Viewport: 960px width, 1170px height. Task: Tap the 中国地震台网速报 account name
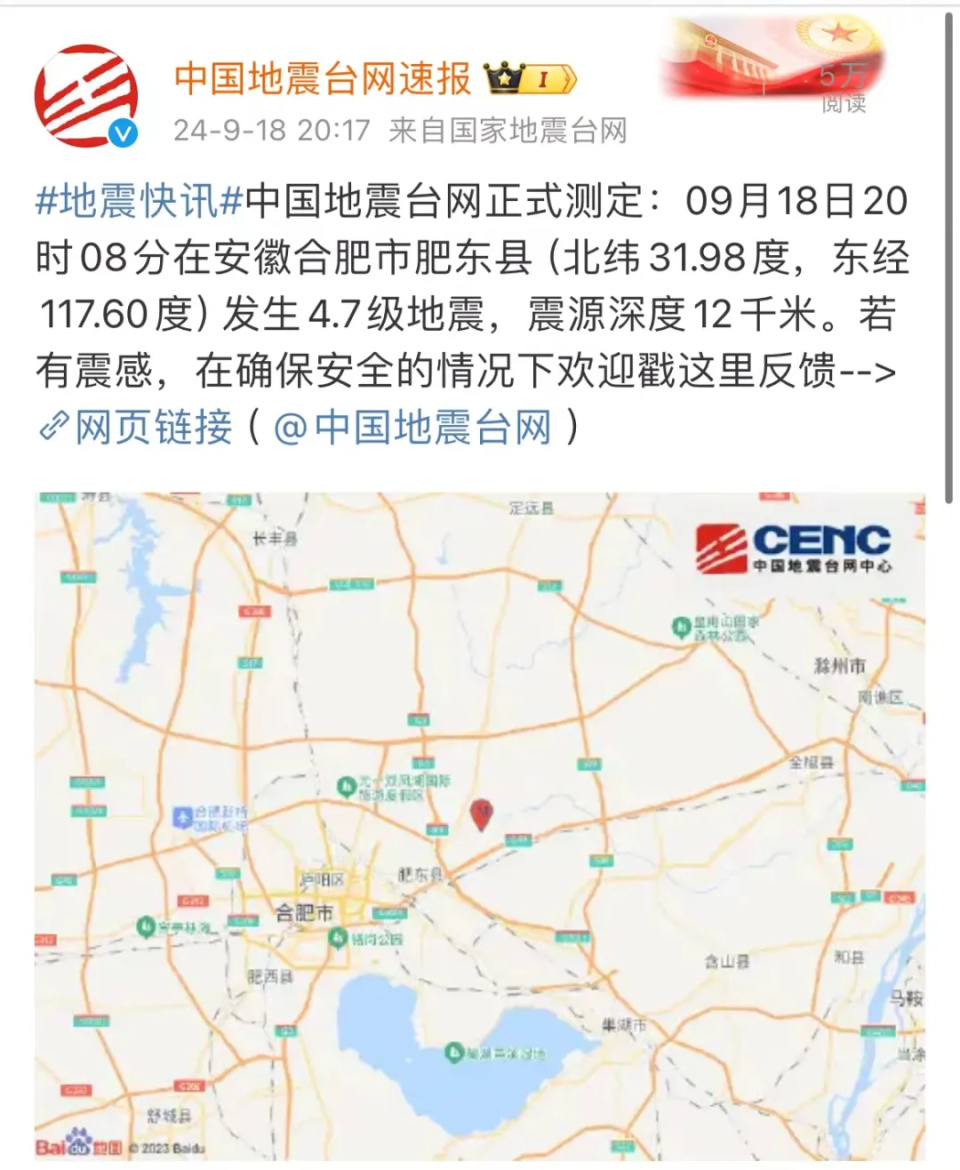[x=323, y=77]
